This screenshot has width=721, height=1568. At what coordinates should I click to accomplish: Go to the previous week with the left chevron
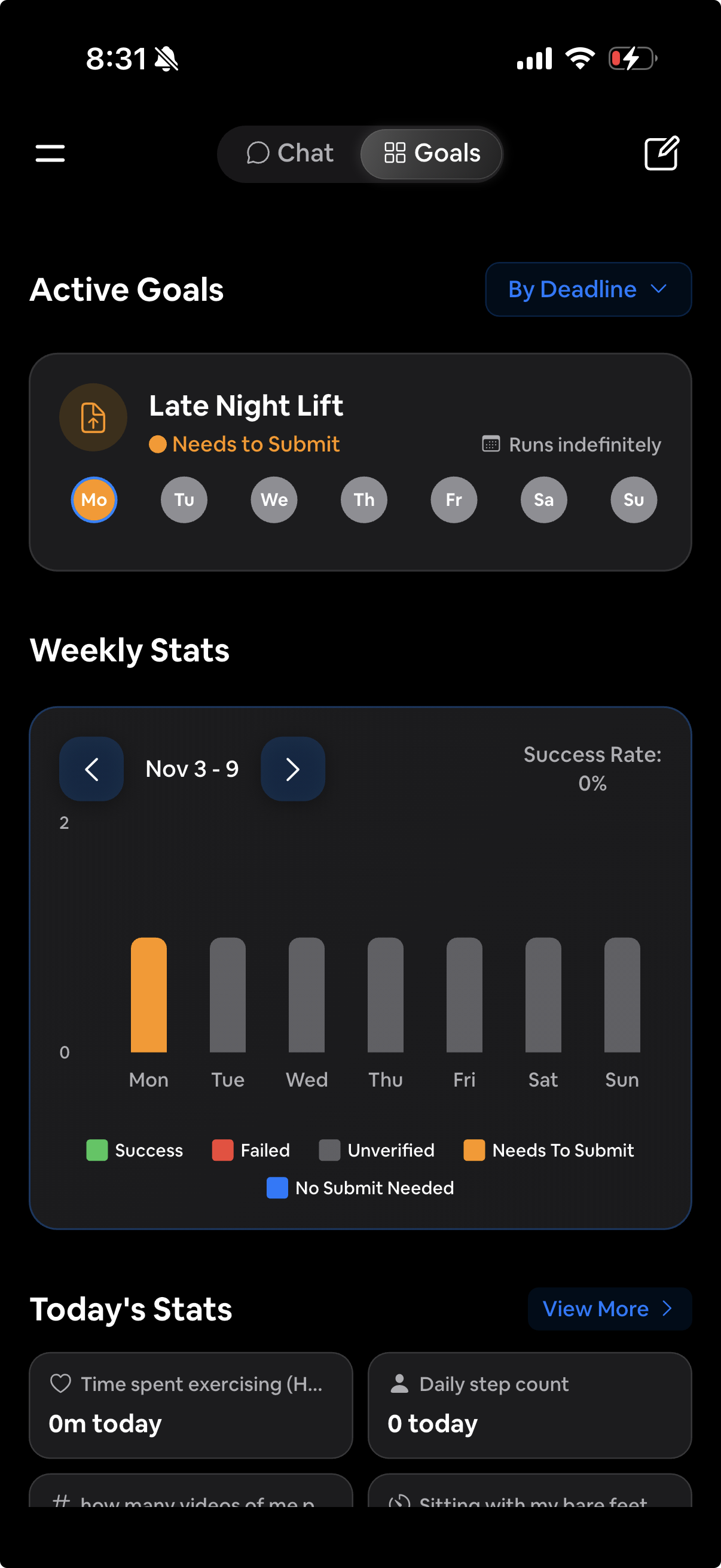[91, 769]
